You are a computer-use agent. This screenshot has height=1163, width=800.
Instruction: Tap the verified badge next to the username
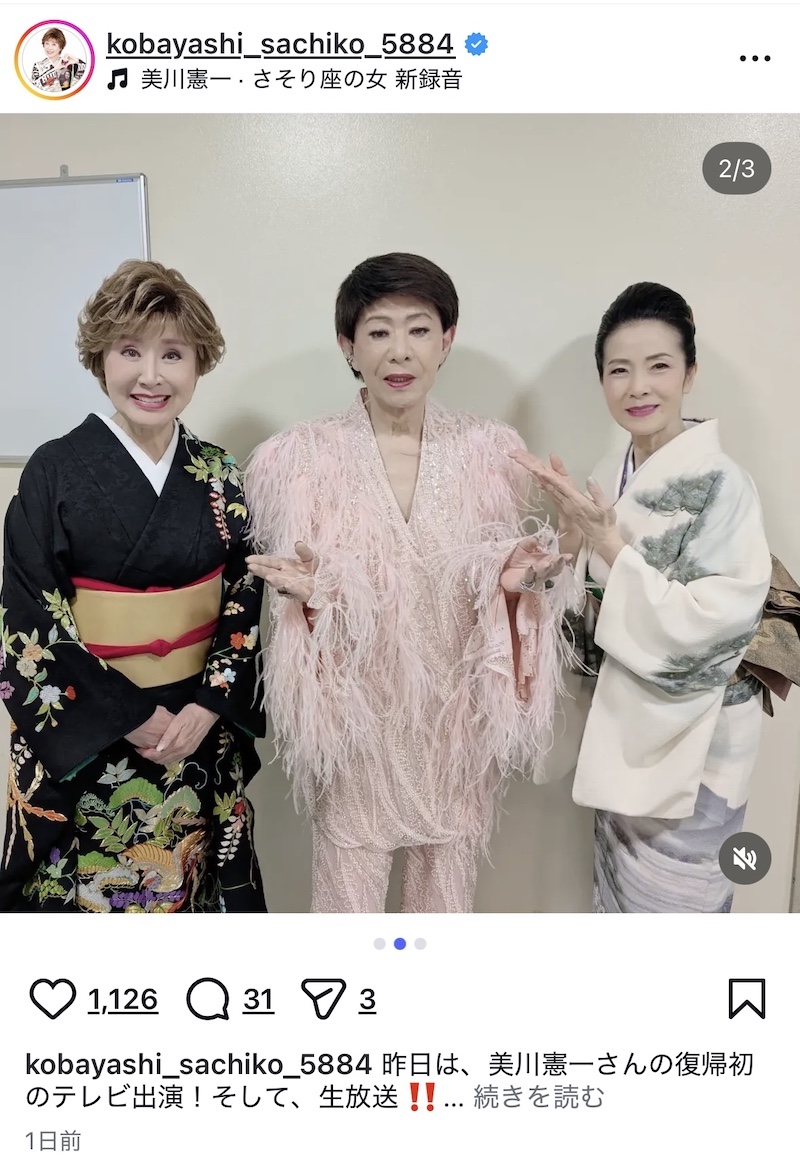point(478,44)
